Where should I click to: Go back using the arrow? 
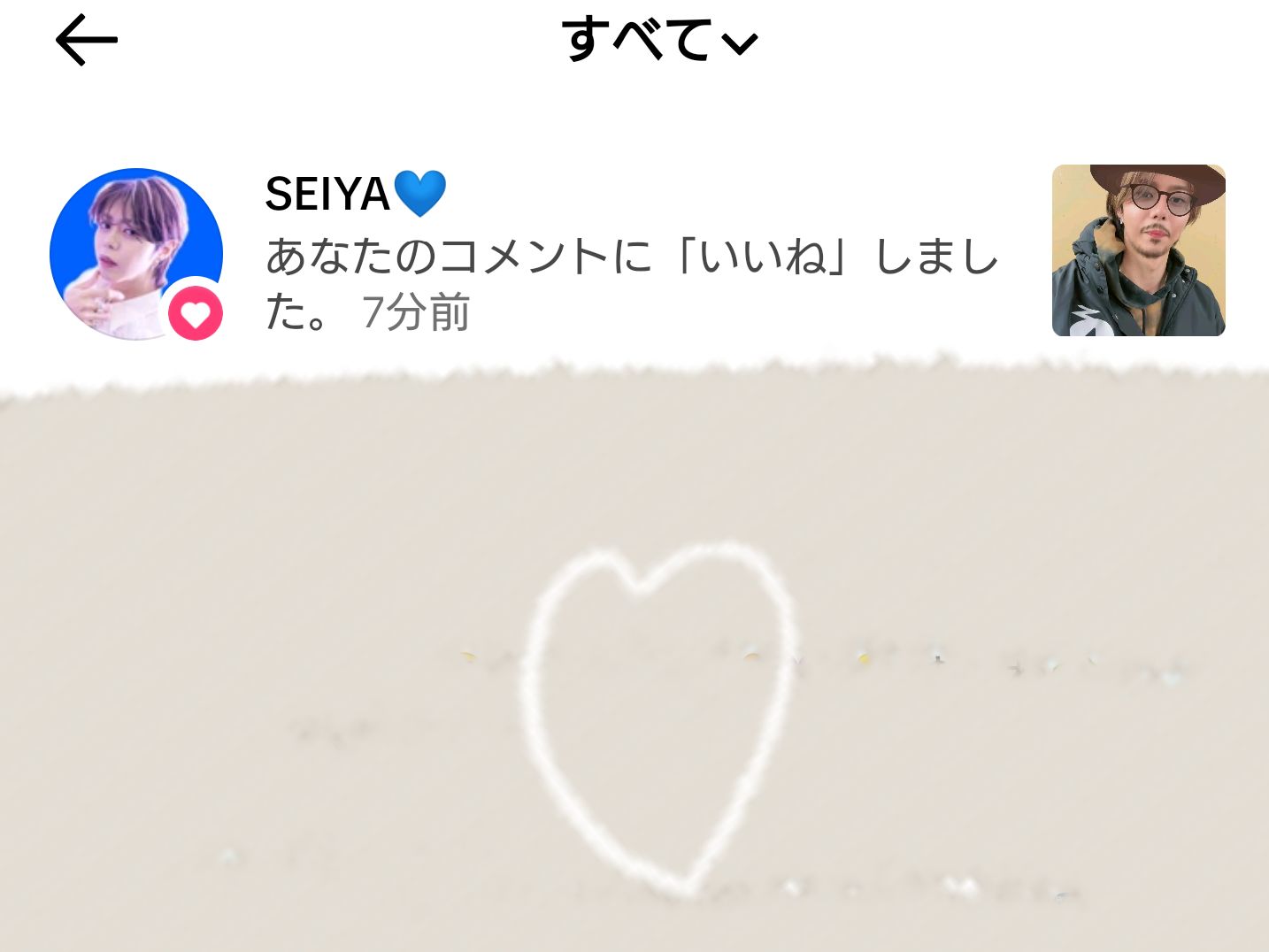coord(87,40)
